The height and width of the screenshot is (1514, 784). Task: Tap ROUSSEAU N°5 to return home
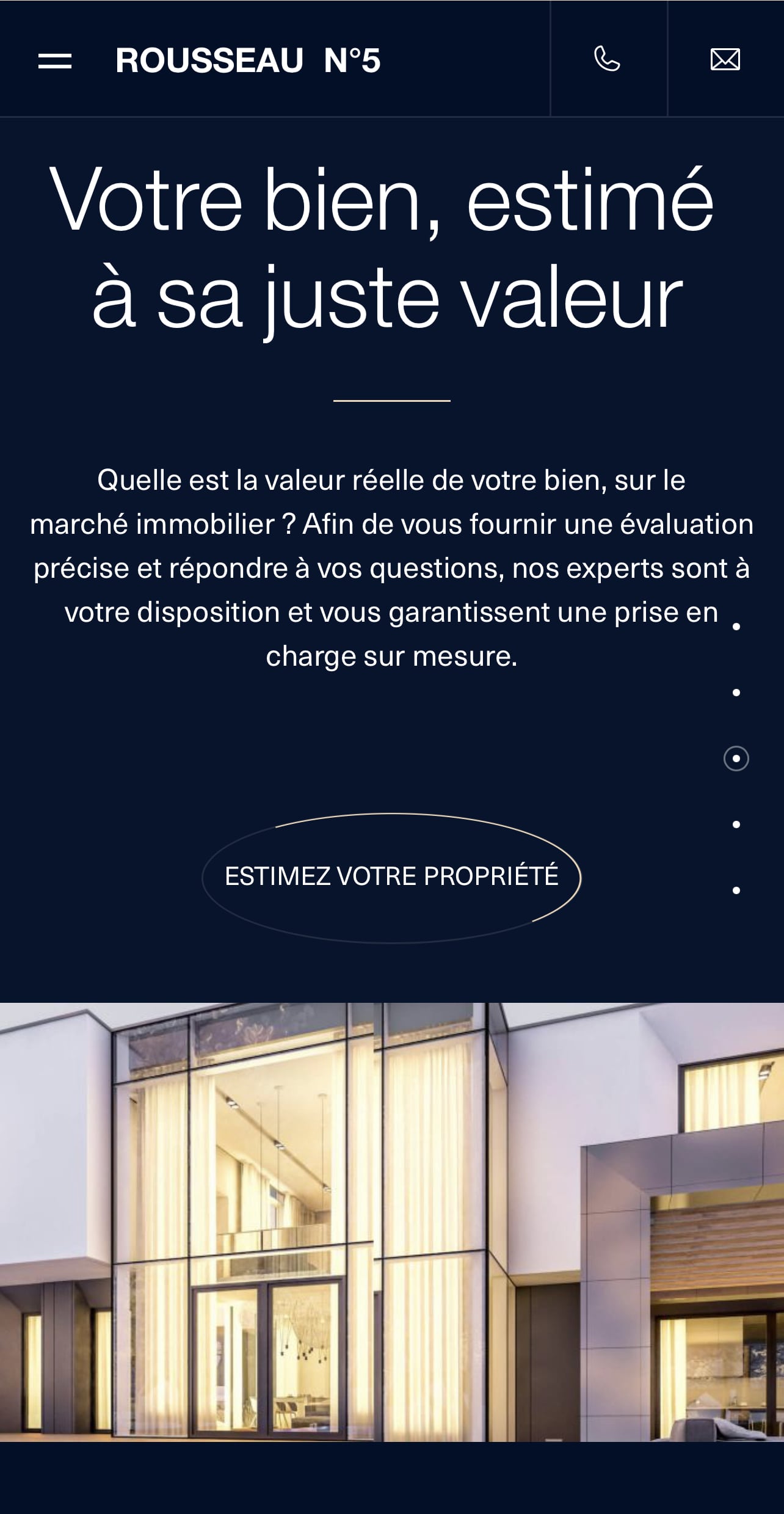pos(249,60)
